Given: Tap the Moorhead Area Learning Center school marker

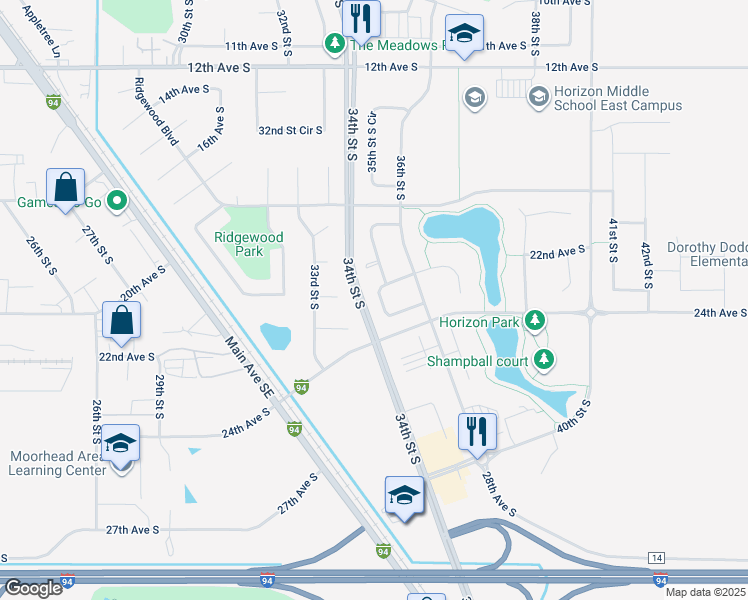Looking at the screenshot, I should pyautogui.click(x=120, y=444).
